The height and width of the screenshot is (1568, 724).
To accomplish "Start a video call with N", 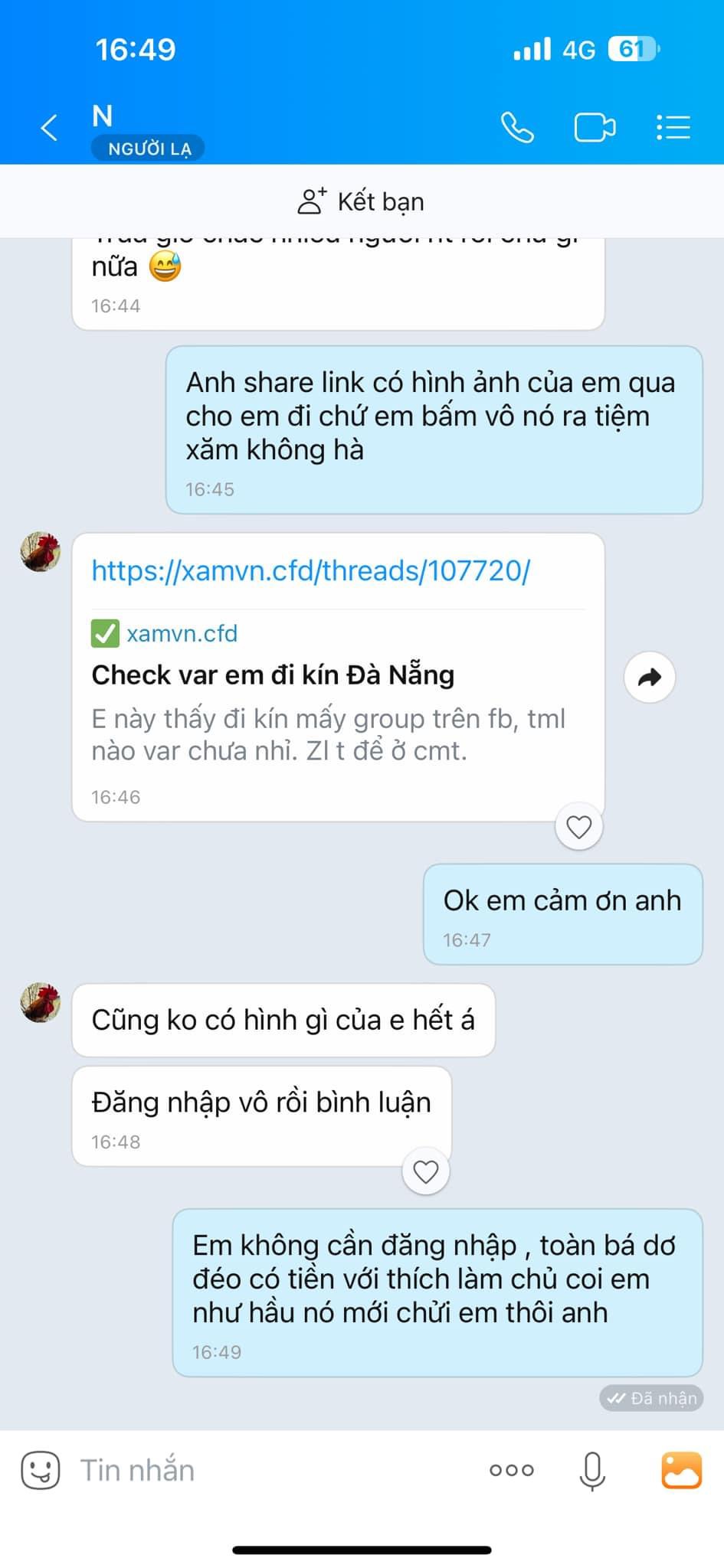I will [x=595, y=128].
